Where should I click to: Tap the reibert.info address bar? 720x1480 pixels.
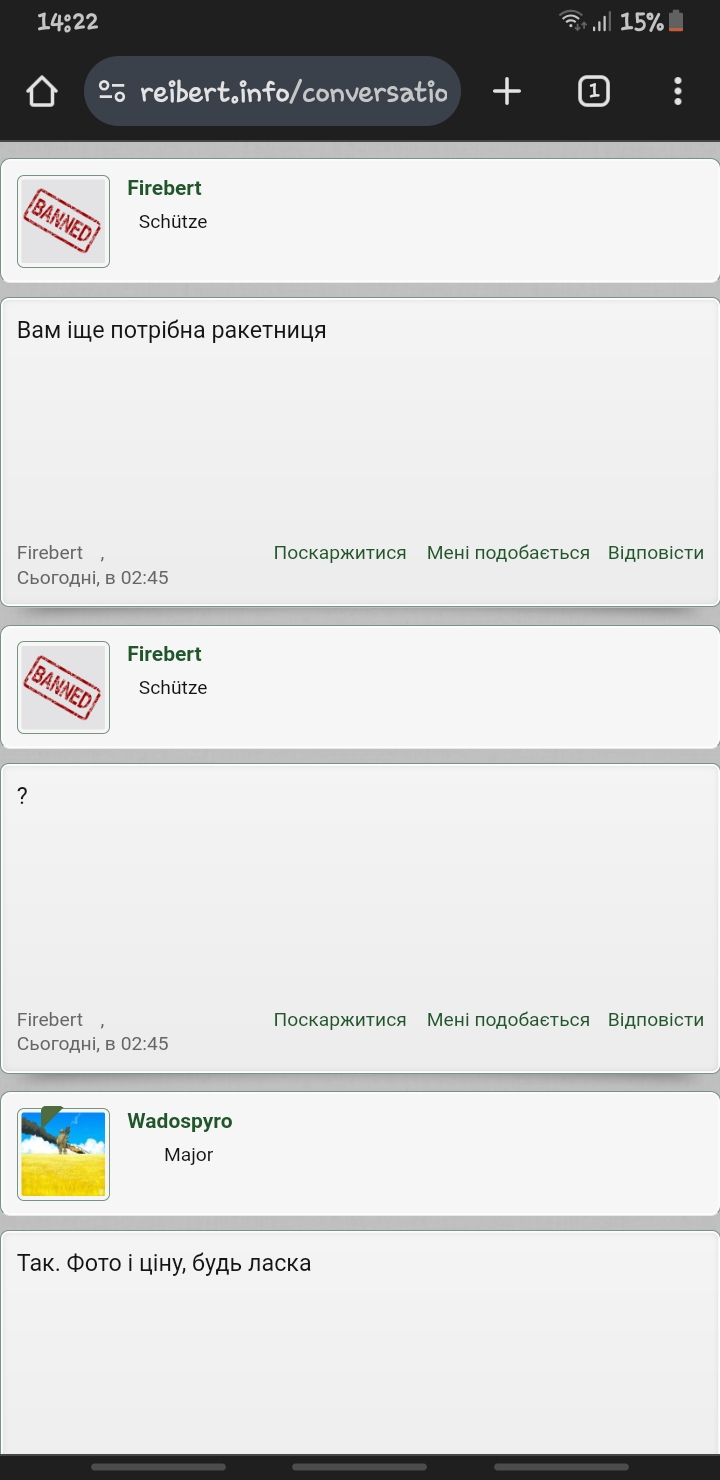click(272, 92)
